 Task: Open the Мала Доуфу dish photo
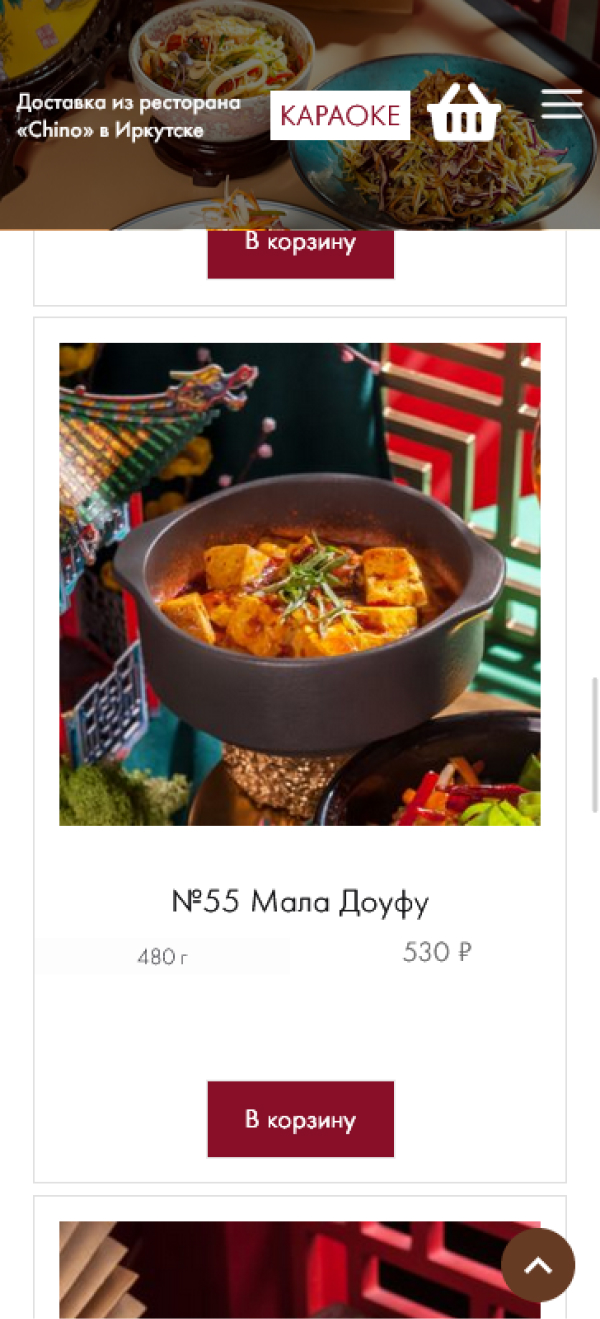coord(300,584)
